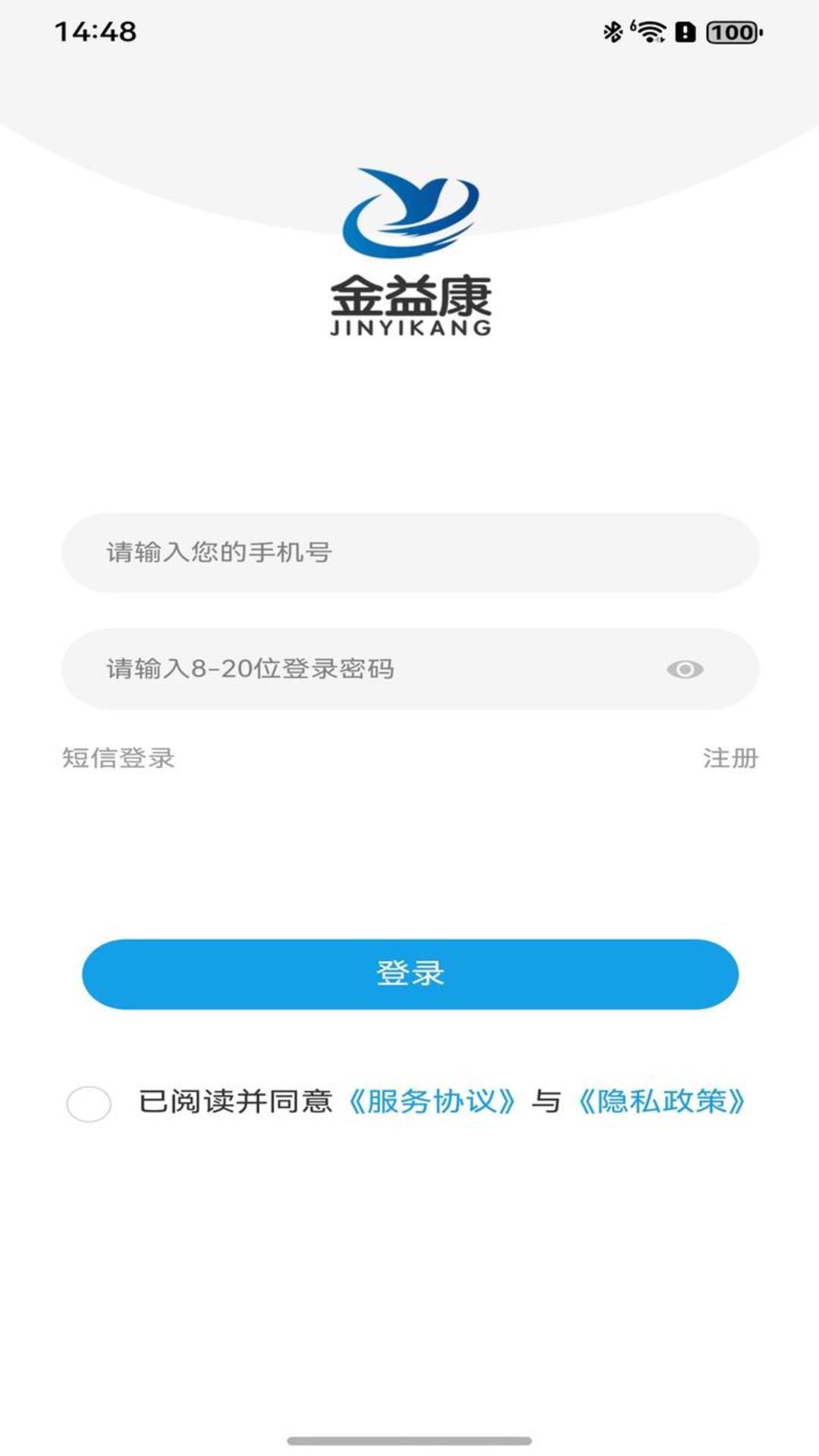Toggle password visibility with eye icon
The height and width of the screenshot is (1456, 819).
point(686,667)
